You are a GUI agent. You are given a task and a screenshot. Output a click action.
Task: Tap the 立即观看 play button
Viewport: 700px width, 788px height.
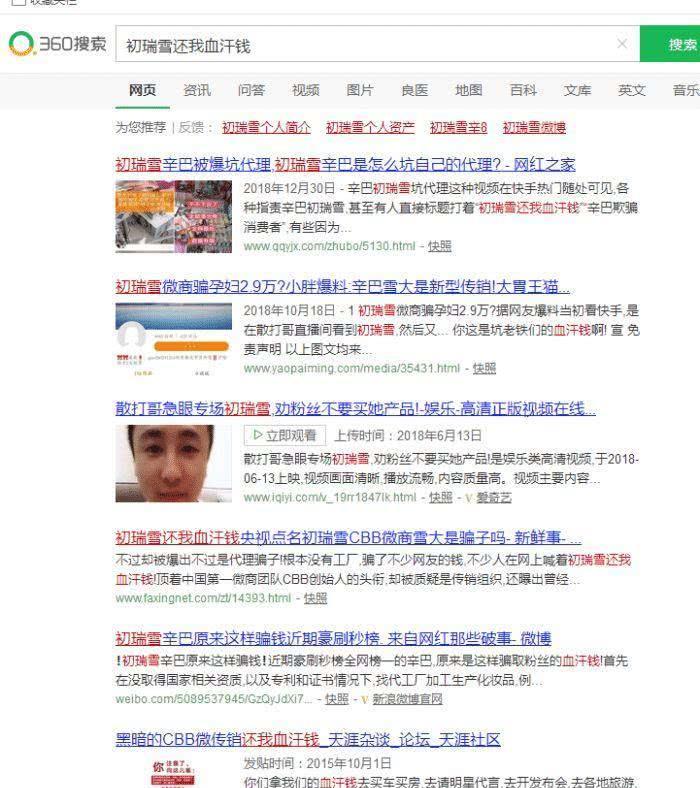point(285,435)
